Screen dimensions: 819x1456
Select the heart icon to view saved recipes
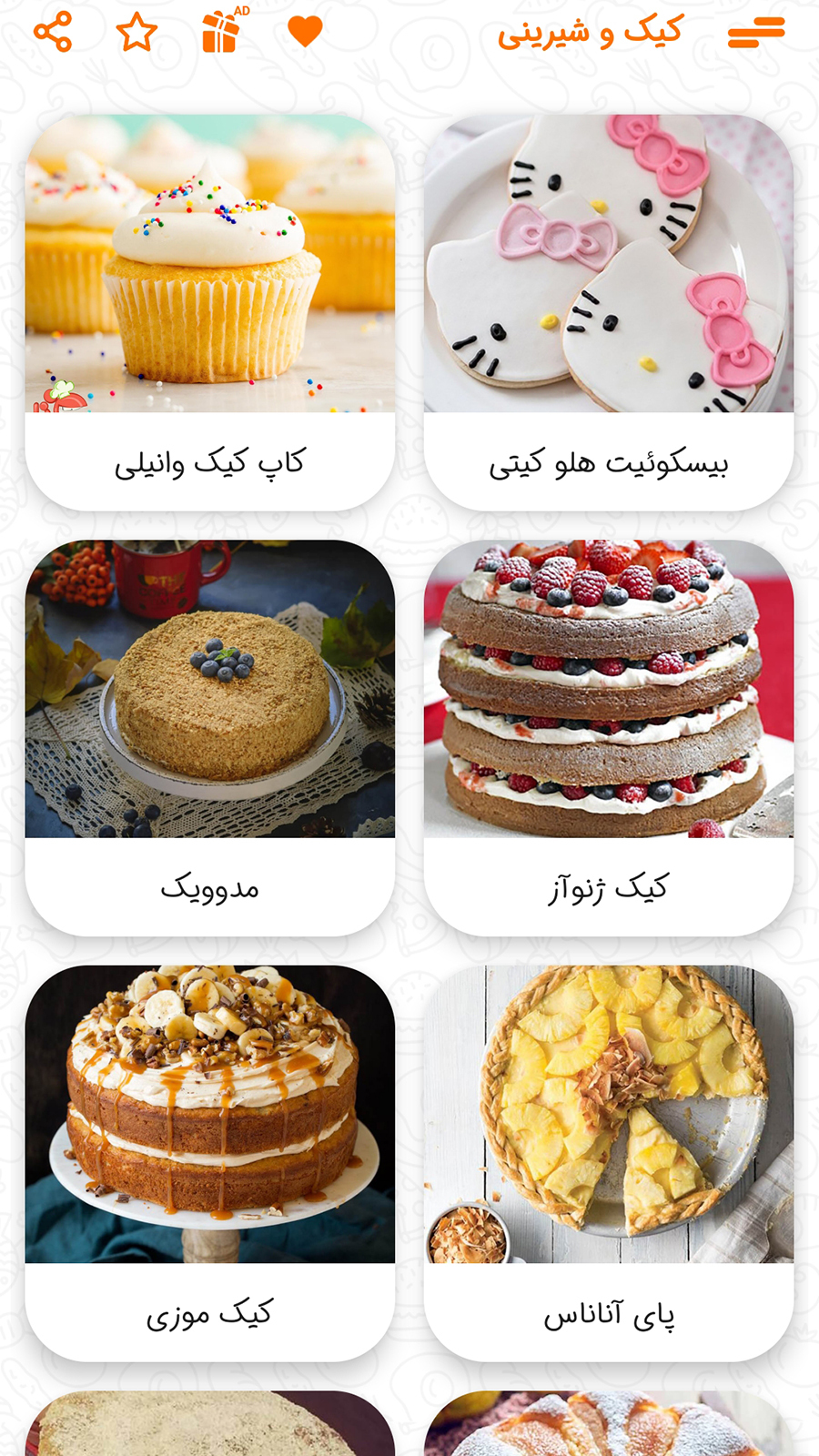click(304, 32)
